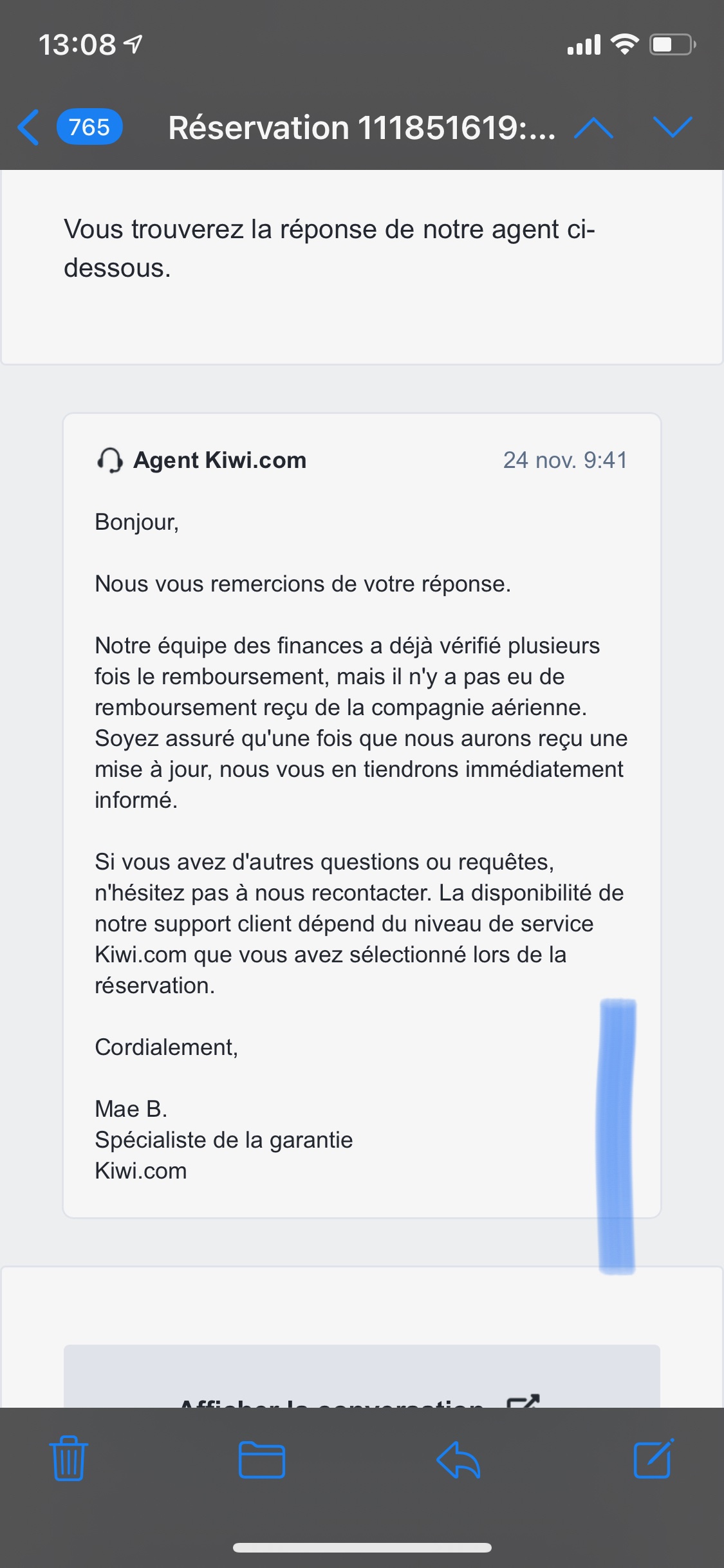Jump to the previous email with up arrow
724x1568 pixels.
pyautogui.click(x=593, y=127)
